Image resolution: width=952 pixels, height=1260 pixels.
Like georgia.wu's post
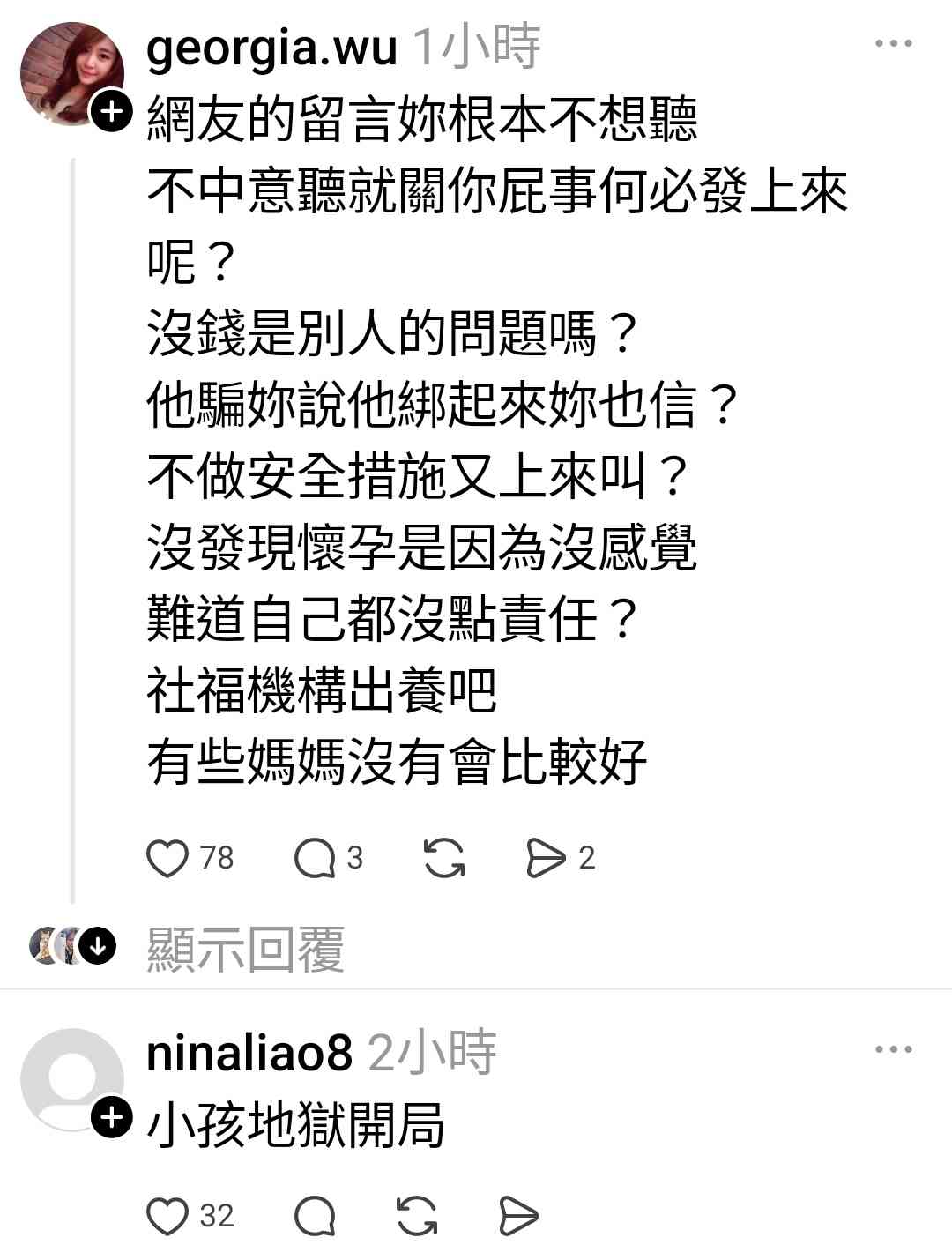(167, 858)
